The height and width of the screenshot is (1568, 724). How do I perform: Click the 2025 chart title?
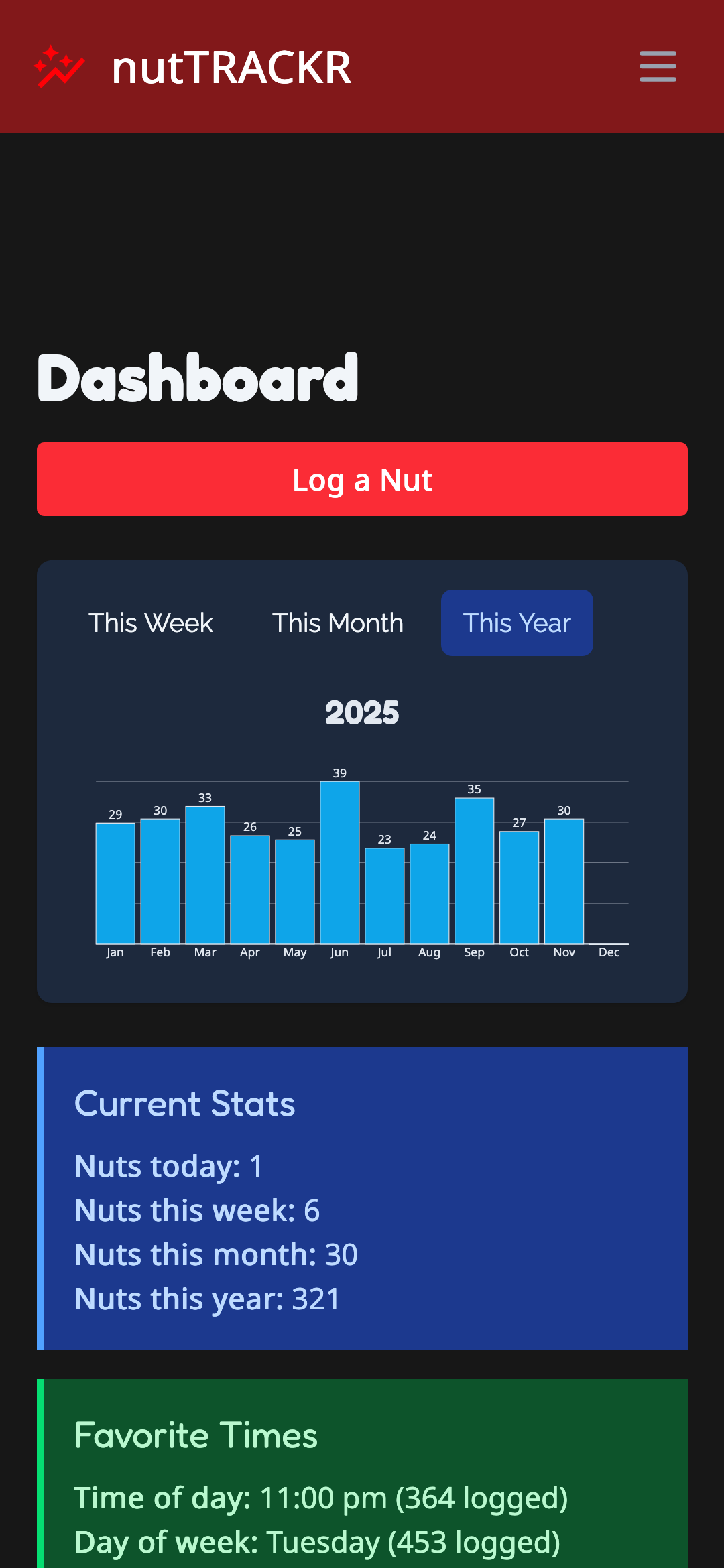tap(362, 712)
